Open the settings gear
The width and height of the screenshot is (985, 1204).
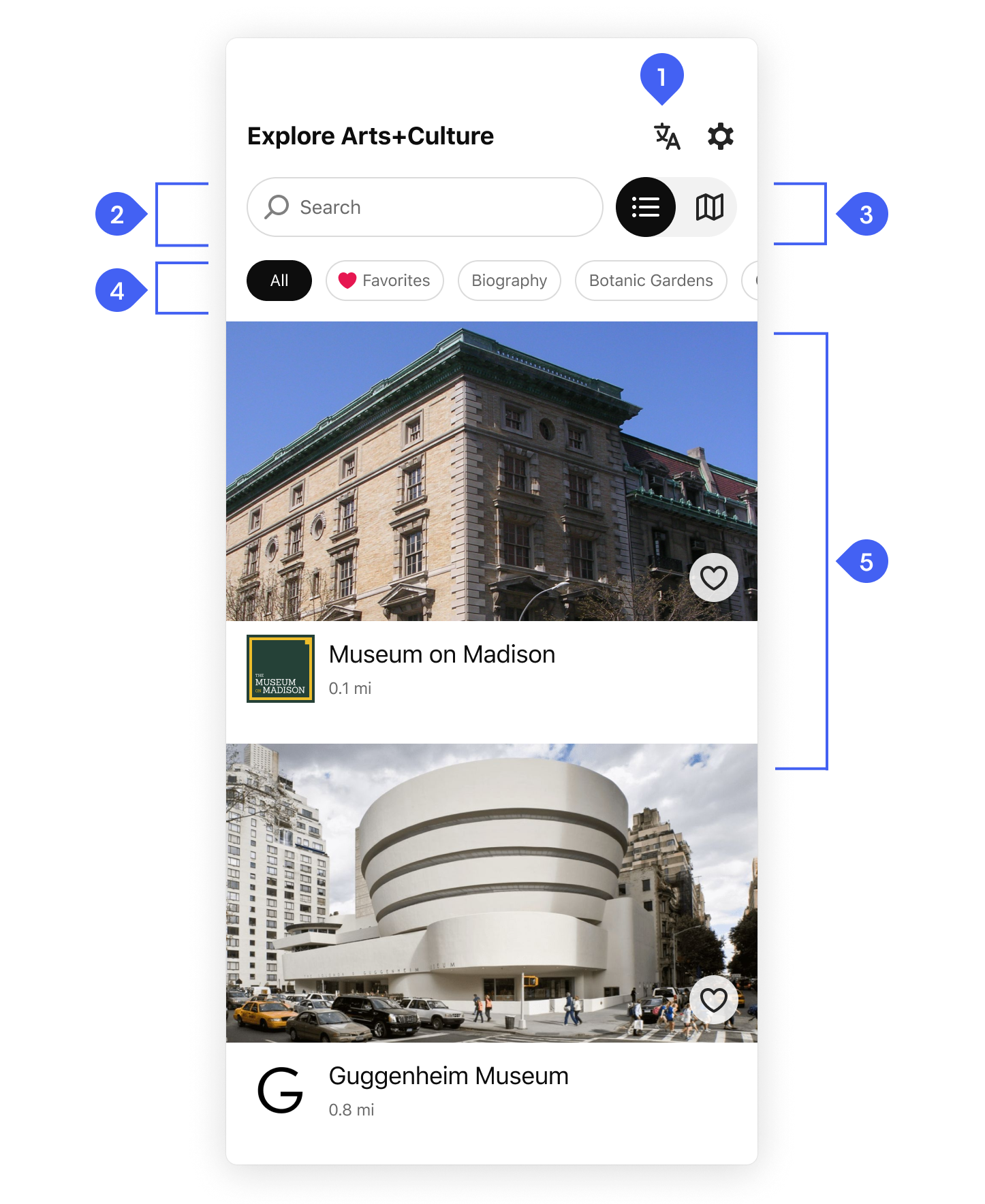pyautogui.click(x=720, y=136)
